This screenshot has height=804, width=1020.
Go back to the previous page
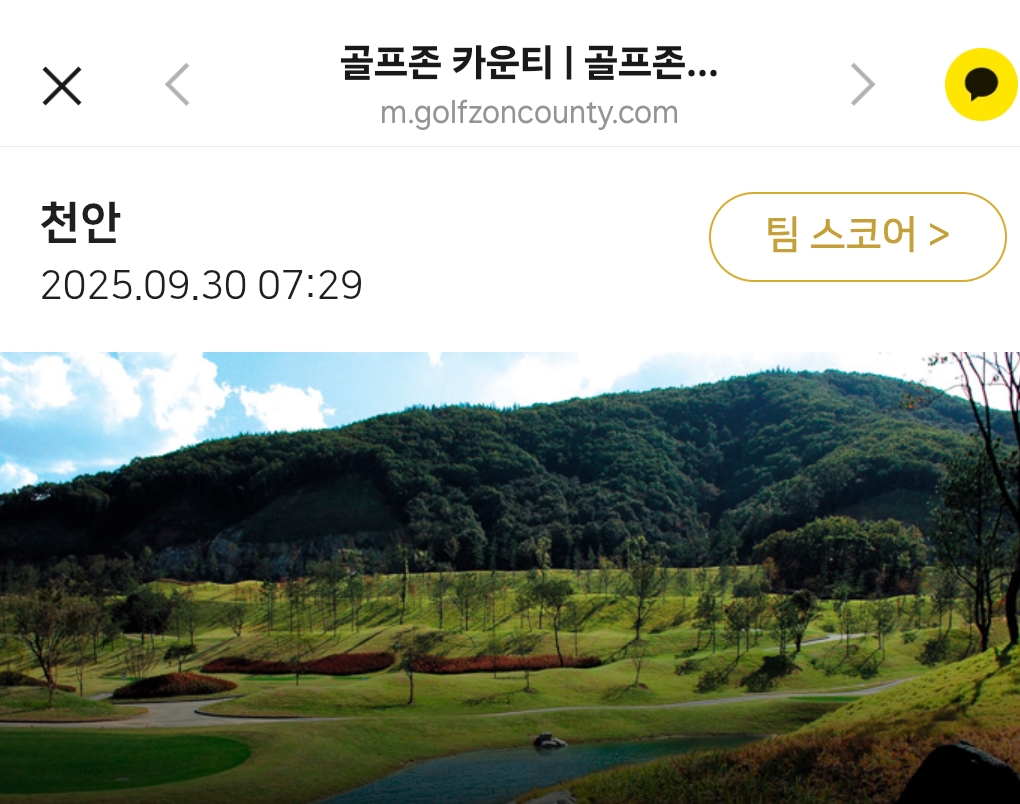pyautogui.click(x=177, y=85)
